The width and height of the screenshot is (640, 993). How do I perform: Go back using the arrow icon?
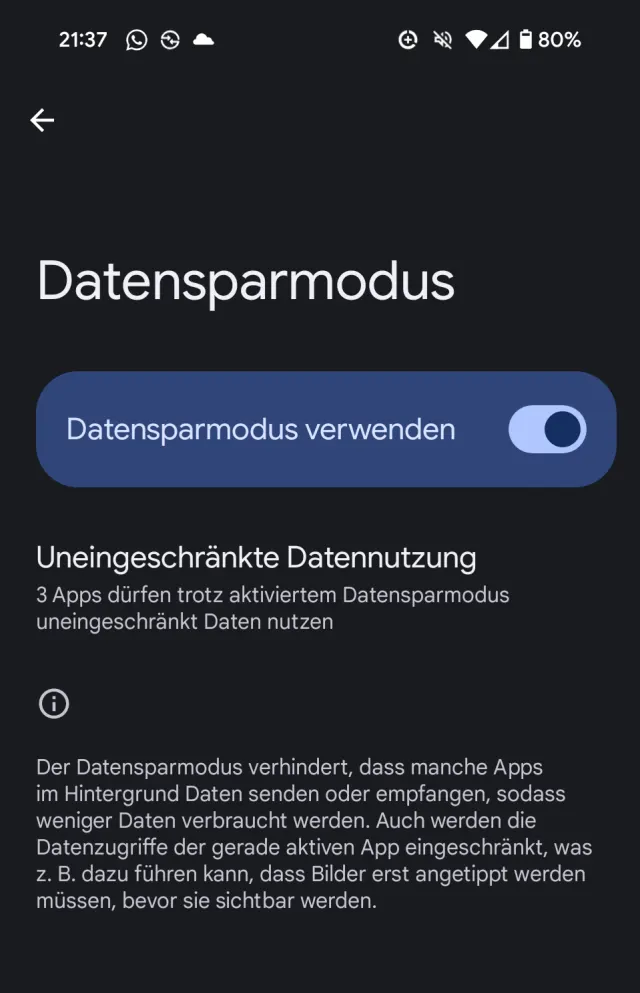(42, 121)
